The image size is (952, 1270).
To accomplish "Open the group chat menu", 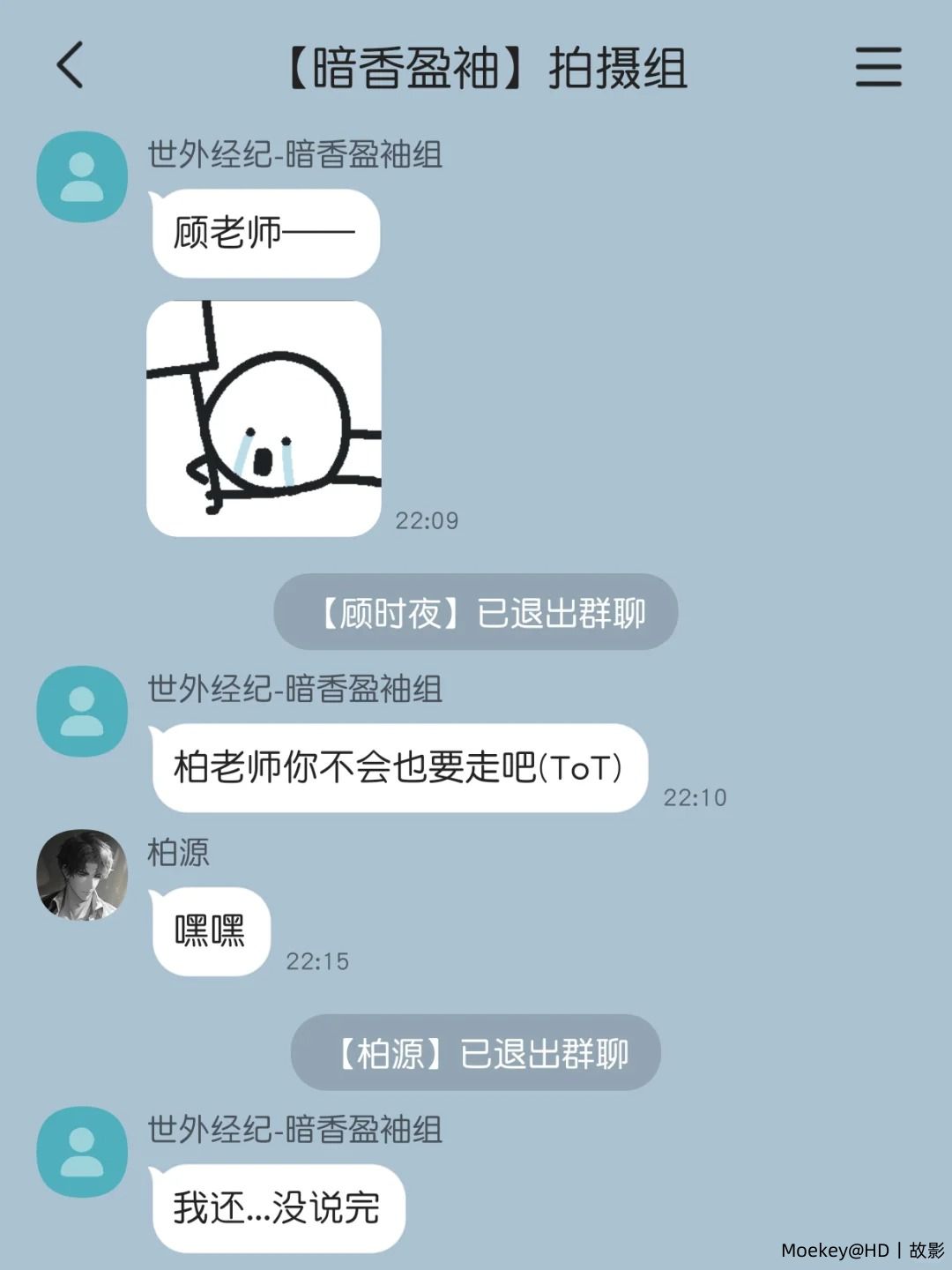I will click(x=878, y=67).
